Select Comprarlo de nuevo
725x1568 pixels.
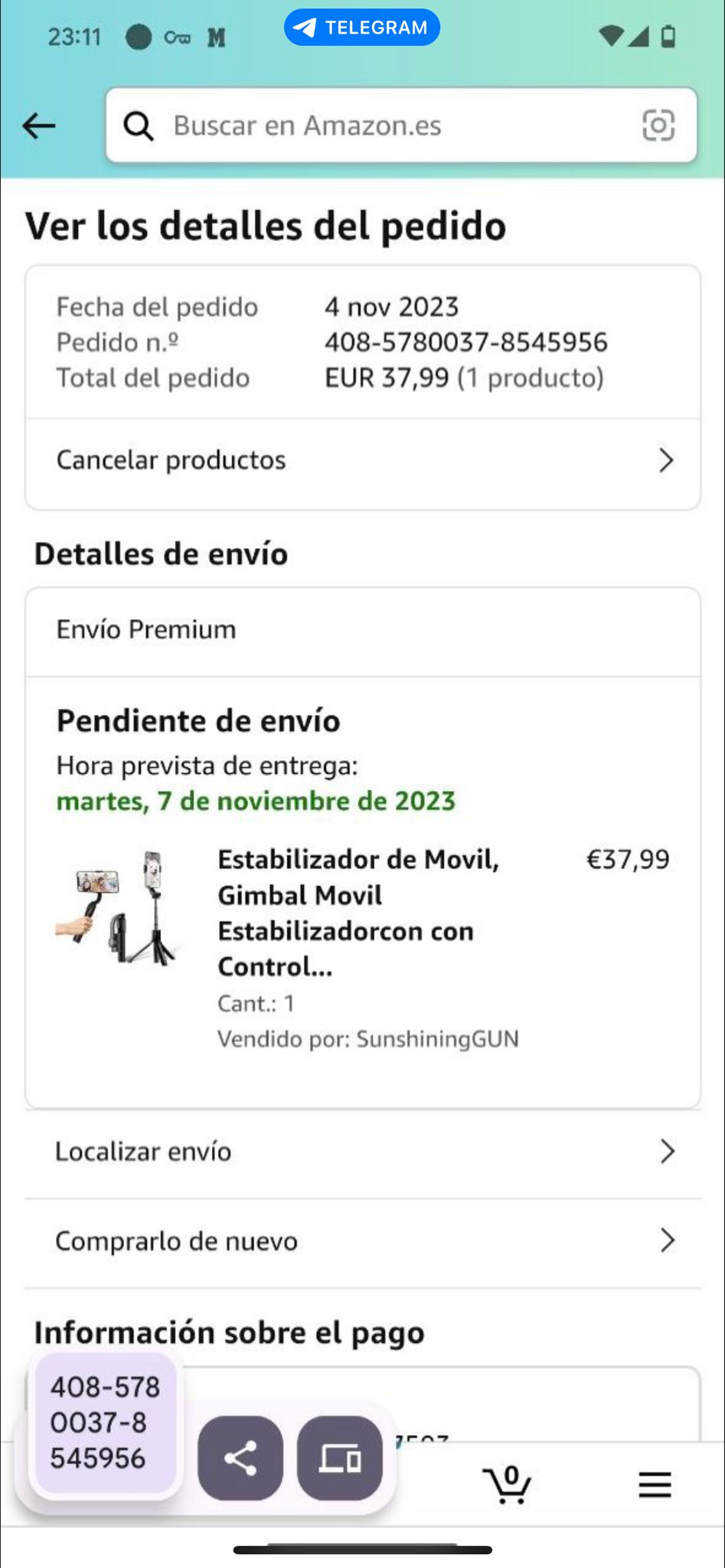[362, 1241]
